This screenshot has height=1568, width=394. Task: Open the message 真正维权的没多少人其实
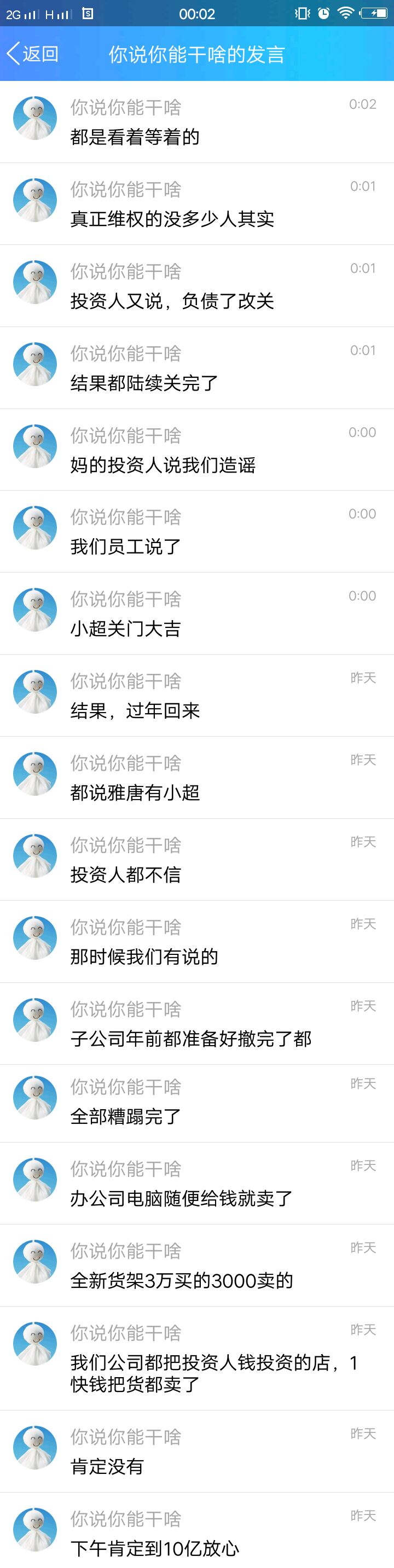point(172,219)
